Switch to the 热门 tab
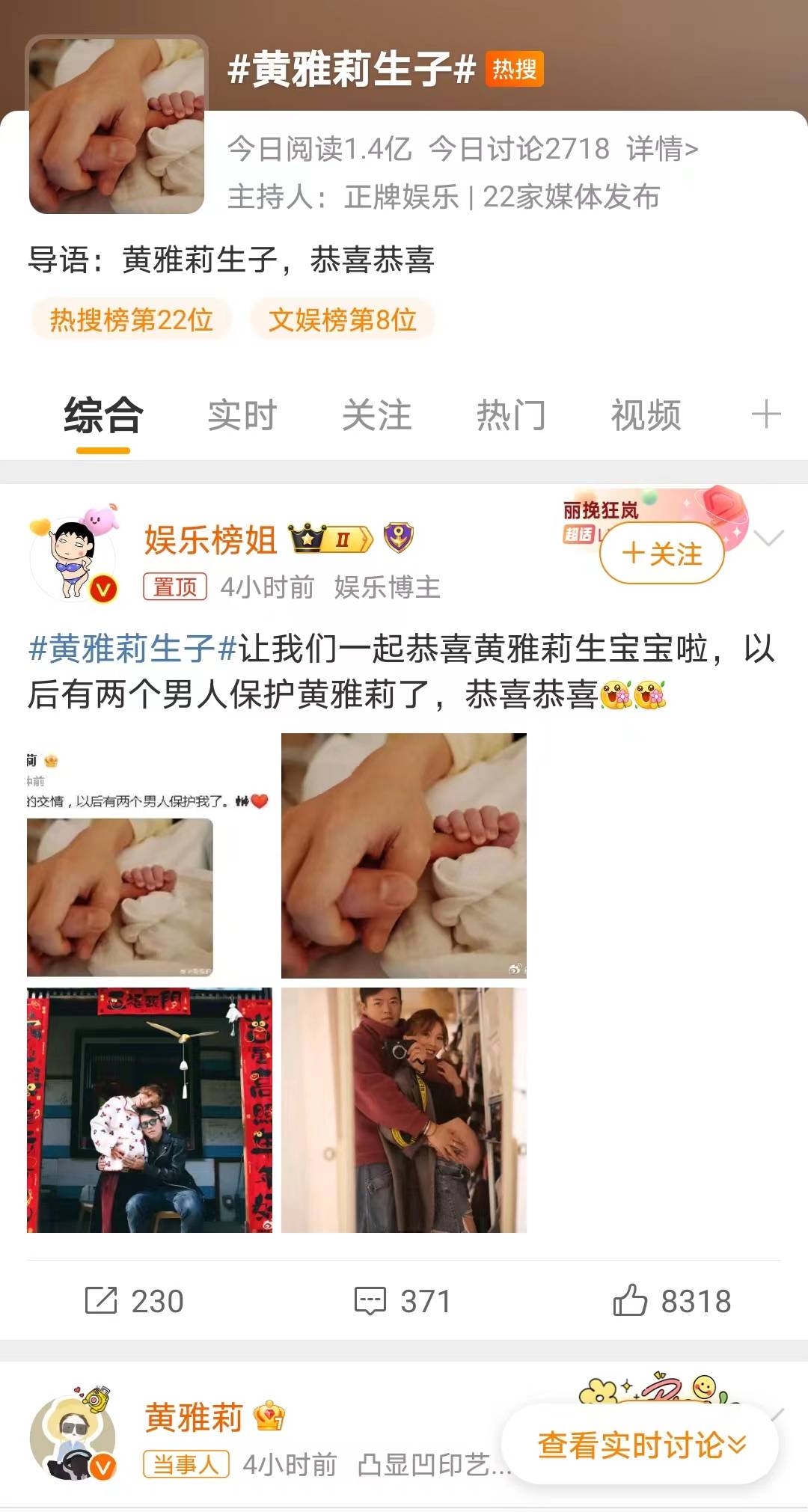The width and height of the screenshot is (808, 1512). (x=511, y=415)
